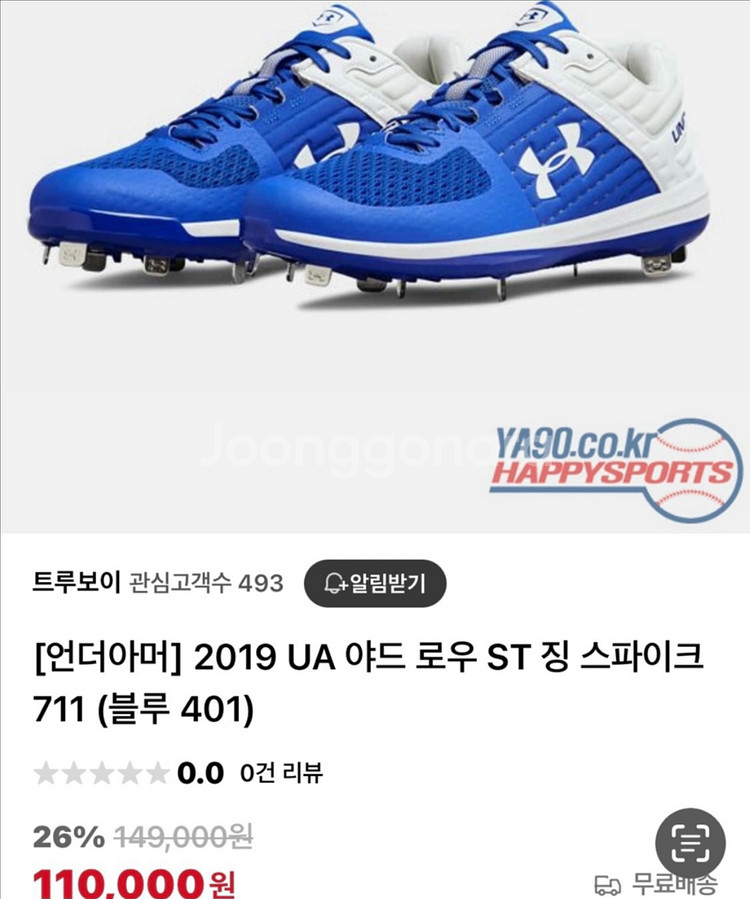Tap the 알림받기 notification button
The height and width of the screenshot is (899, 750).
[375, 583]
